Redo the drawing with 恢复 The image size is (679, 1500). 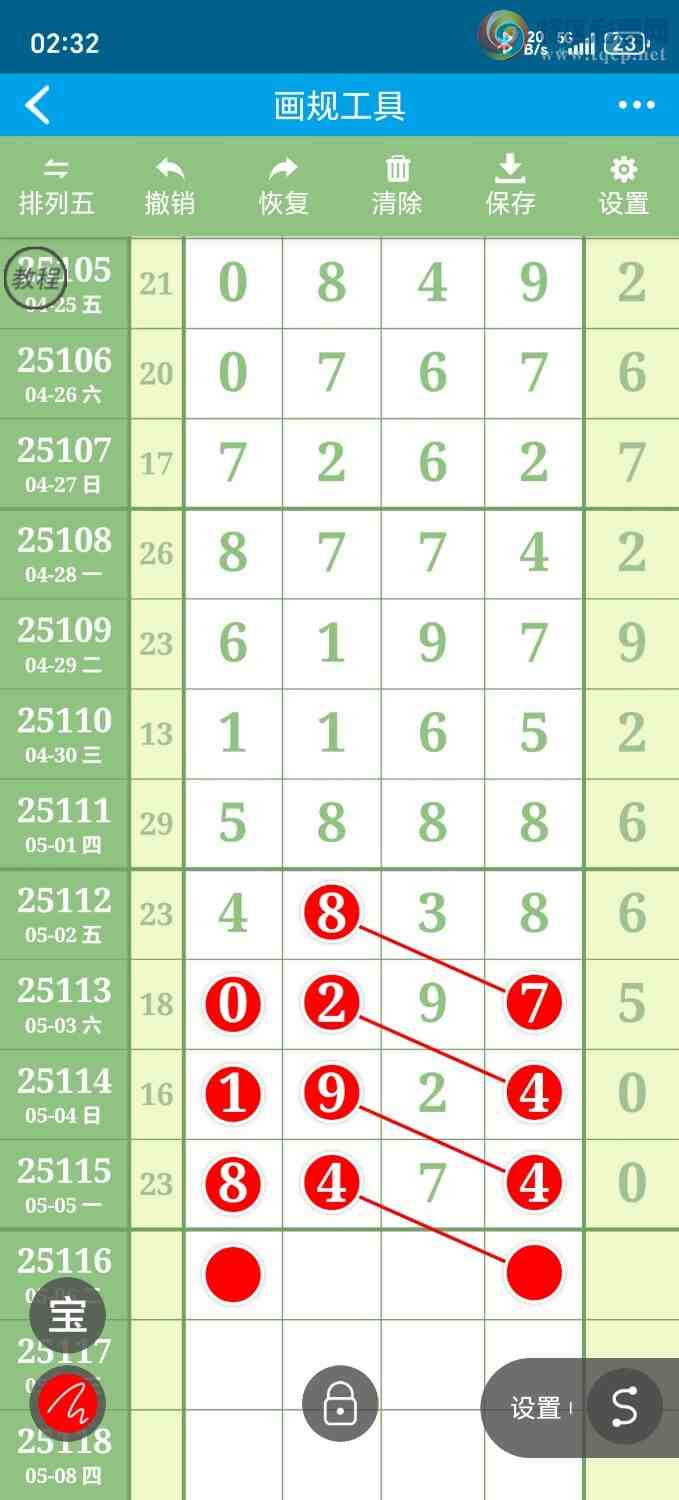[x=284, y=187]
